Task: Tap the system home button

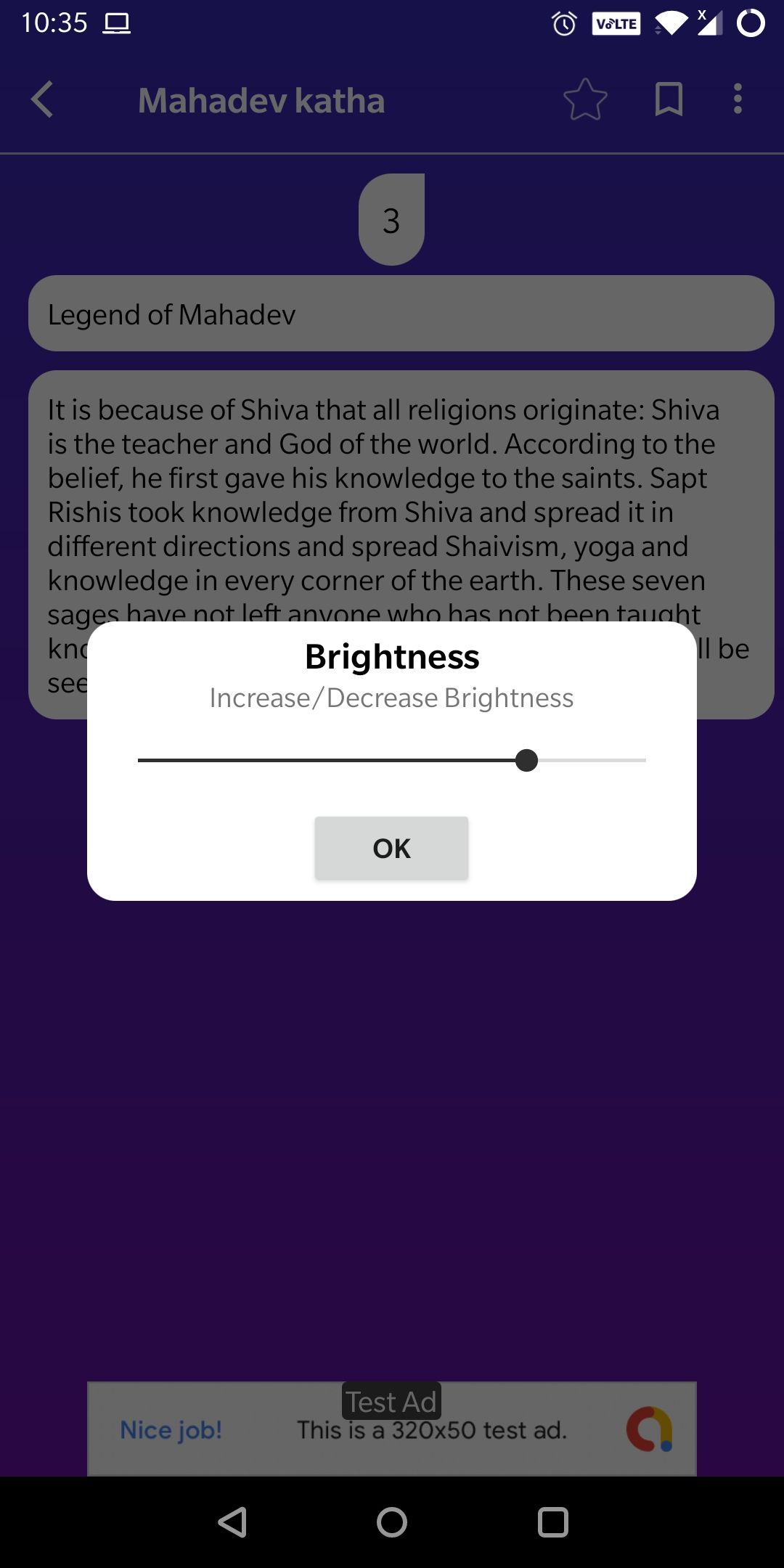Action: 392,1522
